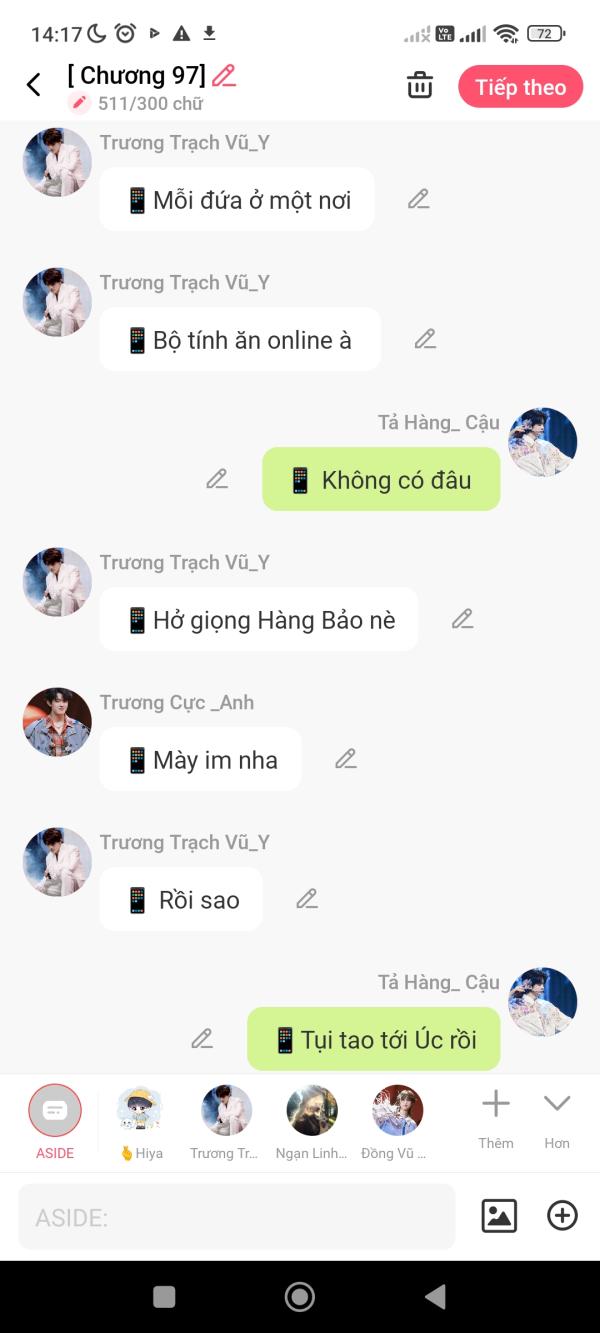Edit the message "Tụi tao tới Úc rồi"

pyautogui.click(x=202, y=1039)
